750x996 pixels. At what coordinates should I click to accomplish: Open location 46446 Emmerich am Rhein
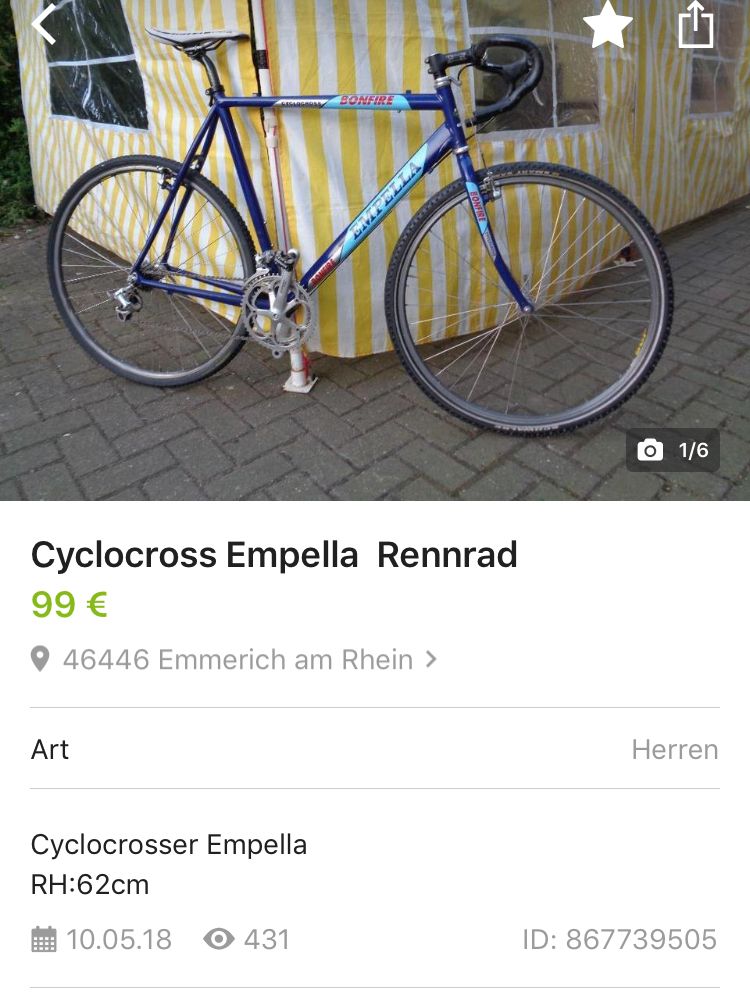237,660
